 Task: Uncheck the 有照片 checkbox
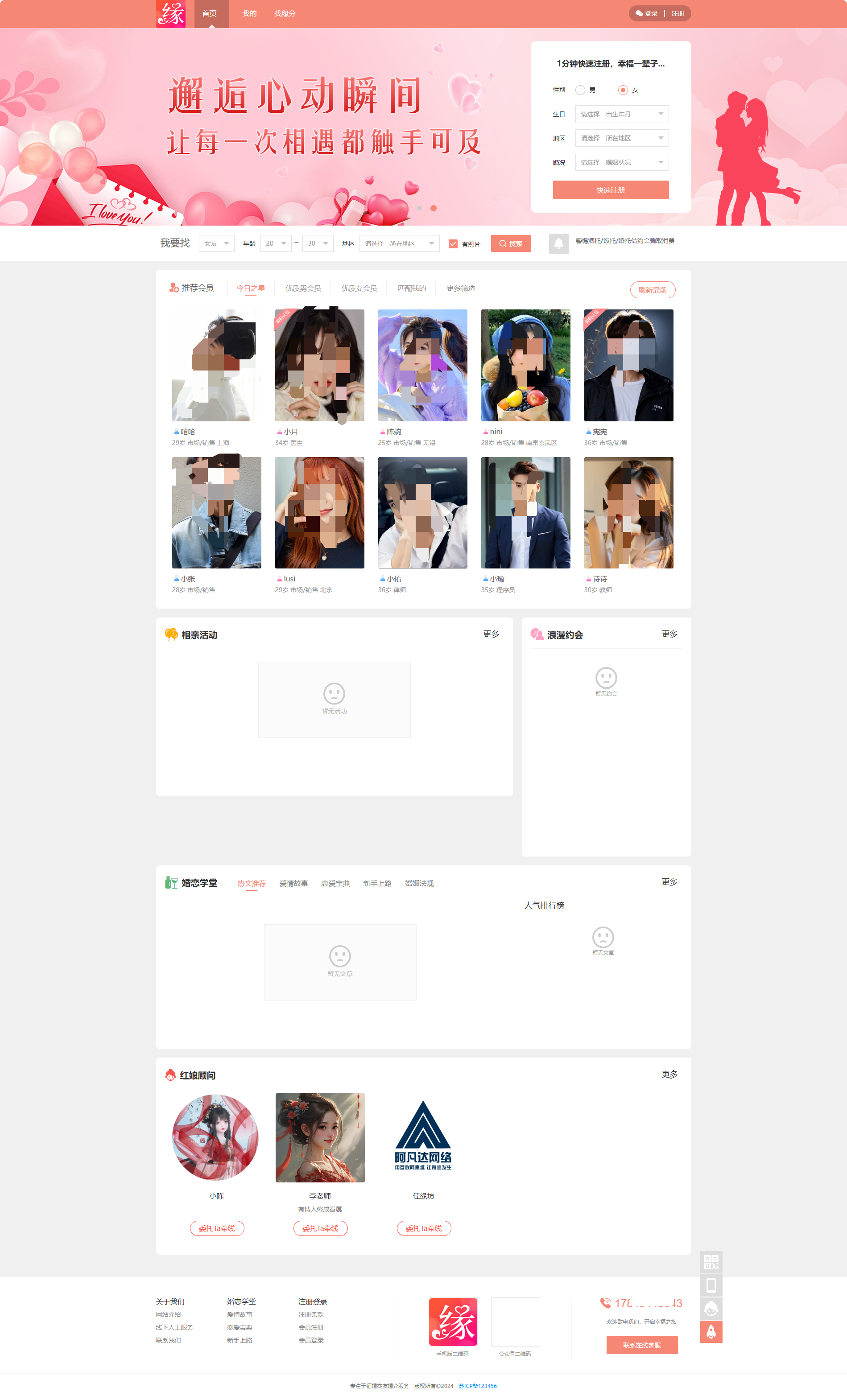coord(453,244)
